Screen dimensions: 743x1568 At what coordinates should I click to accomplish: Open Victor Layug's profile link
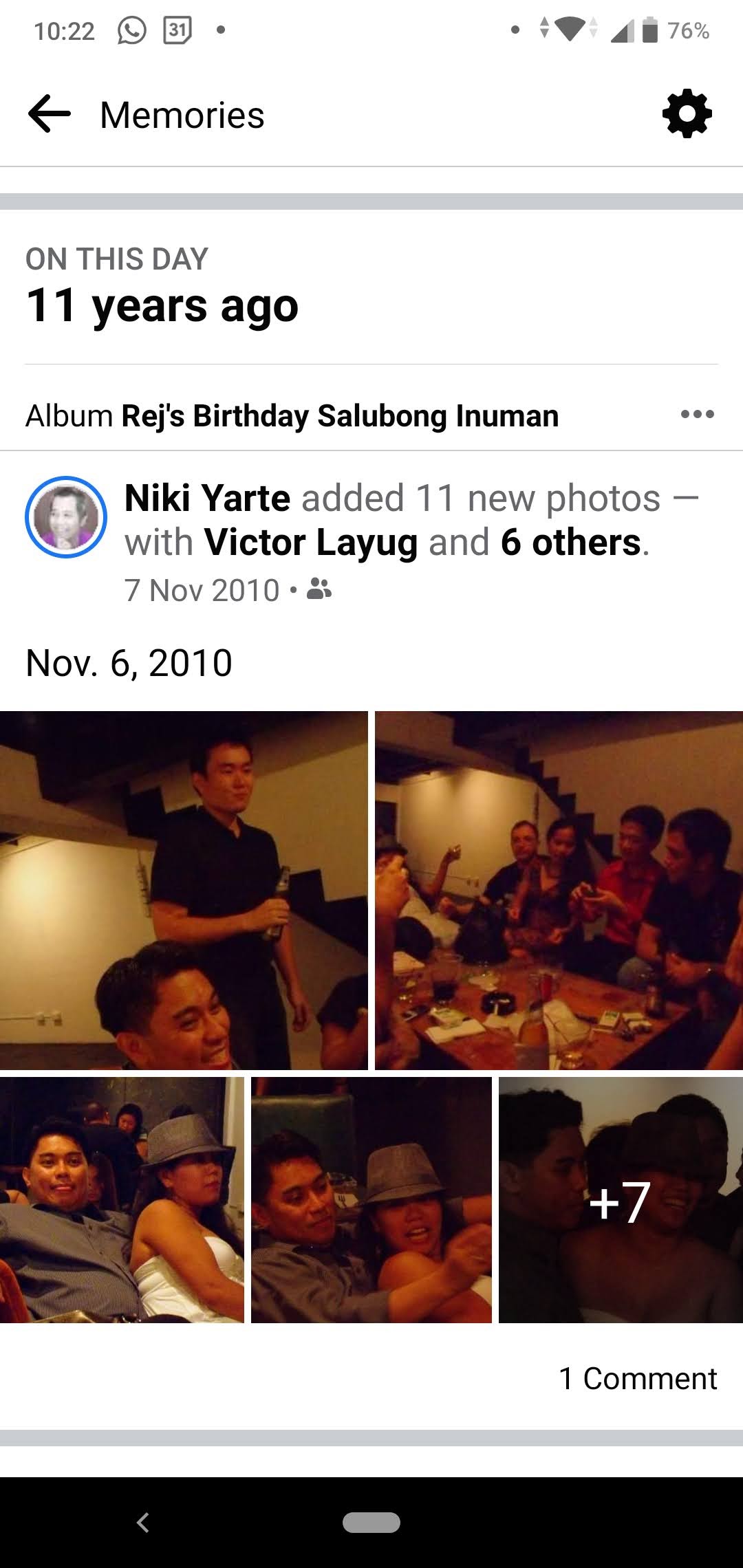(x=311, y=543)
